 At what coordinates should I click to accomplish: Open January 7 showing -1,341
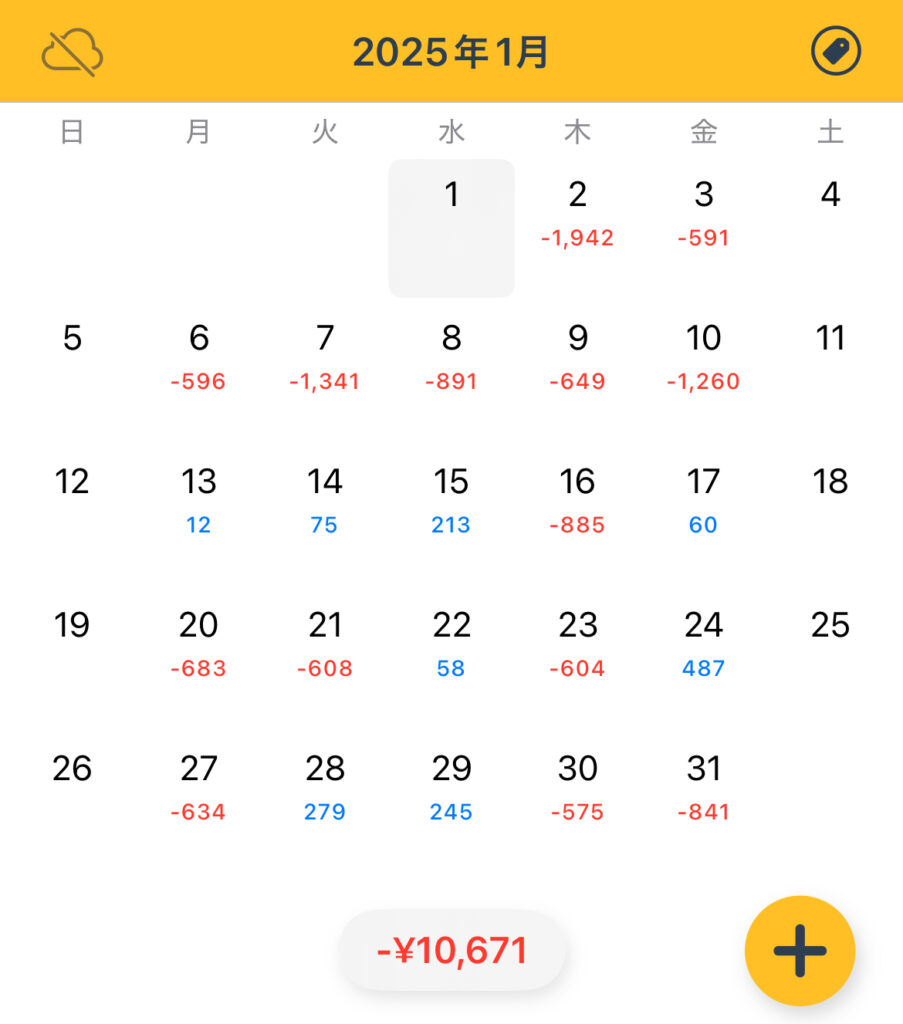tap(325, 357)
